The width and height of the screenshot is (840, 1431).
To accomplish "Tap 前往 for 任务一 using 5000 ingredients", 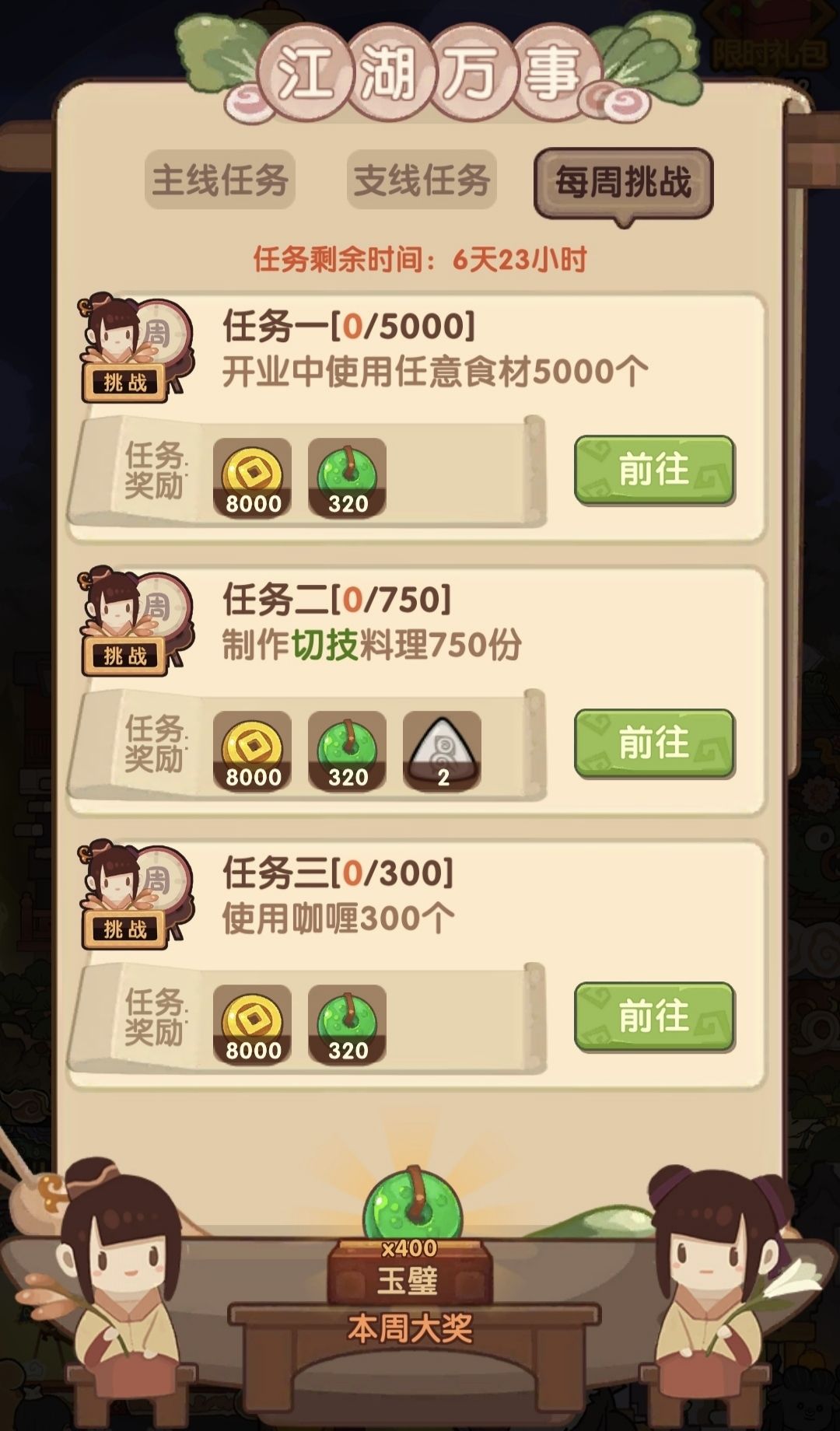I will [654, 471].
